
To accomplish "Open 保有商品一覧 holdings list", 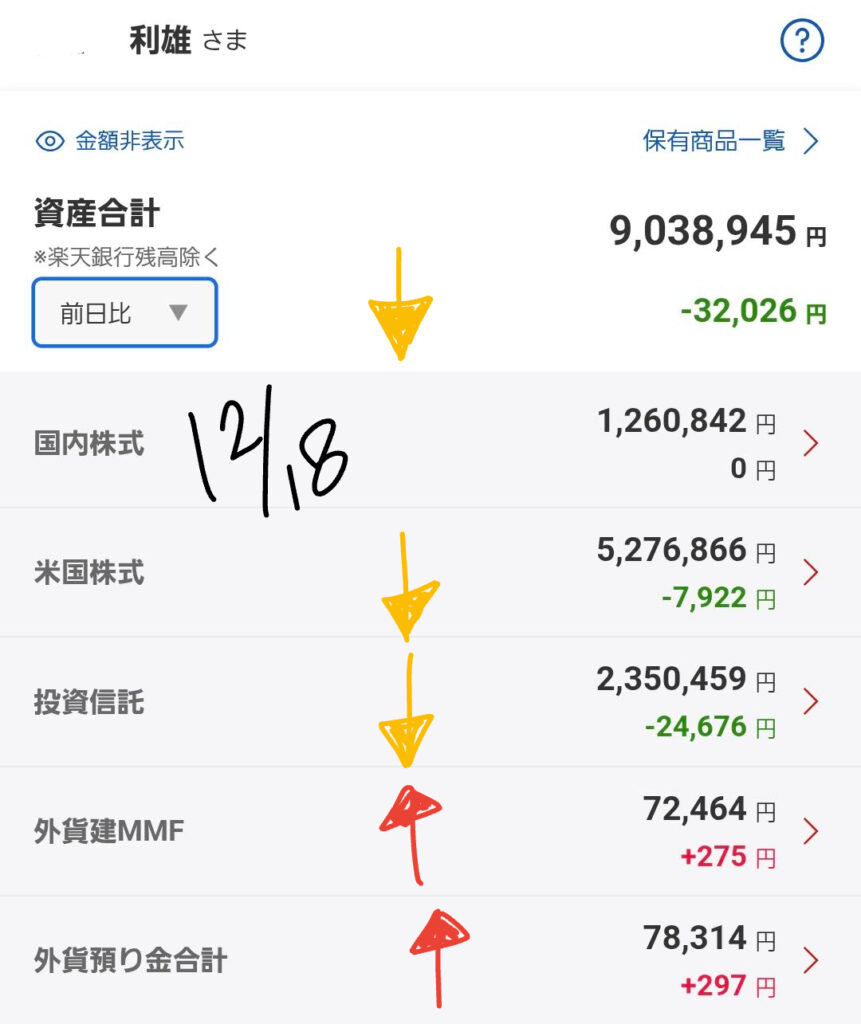I will [x=730, y=141].
